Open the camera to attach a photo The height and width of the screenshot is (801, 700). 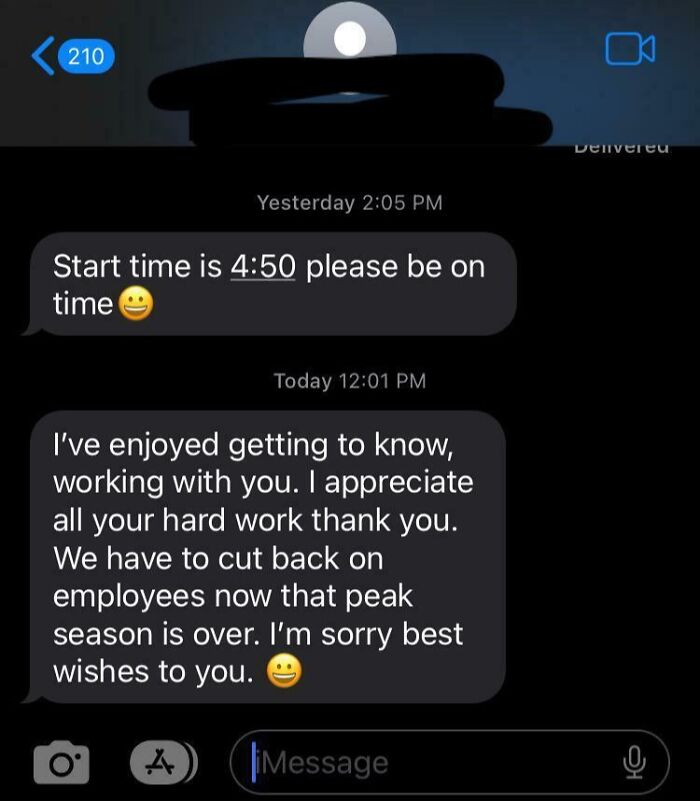(x=60, y=763)
